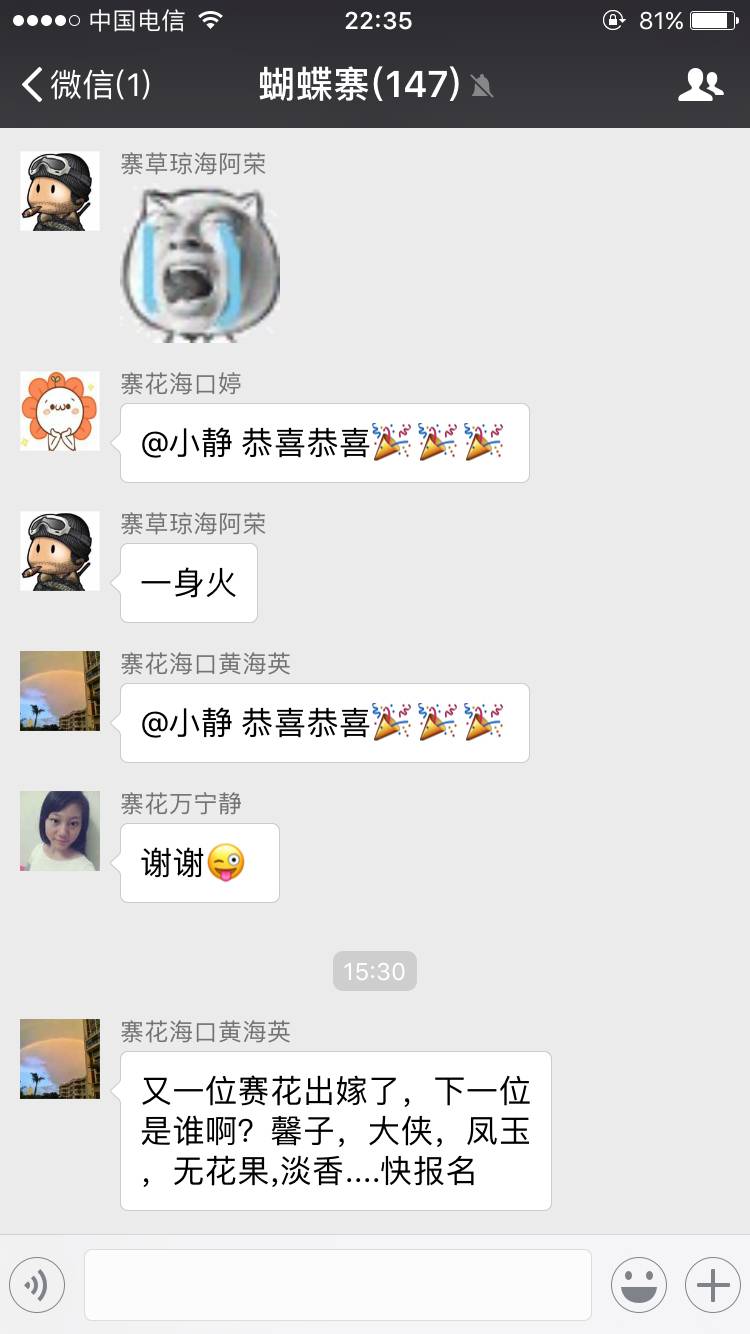
Task: Open the emoji sticker panel
Action: pos(639,1285)
